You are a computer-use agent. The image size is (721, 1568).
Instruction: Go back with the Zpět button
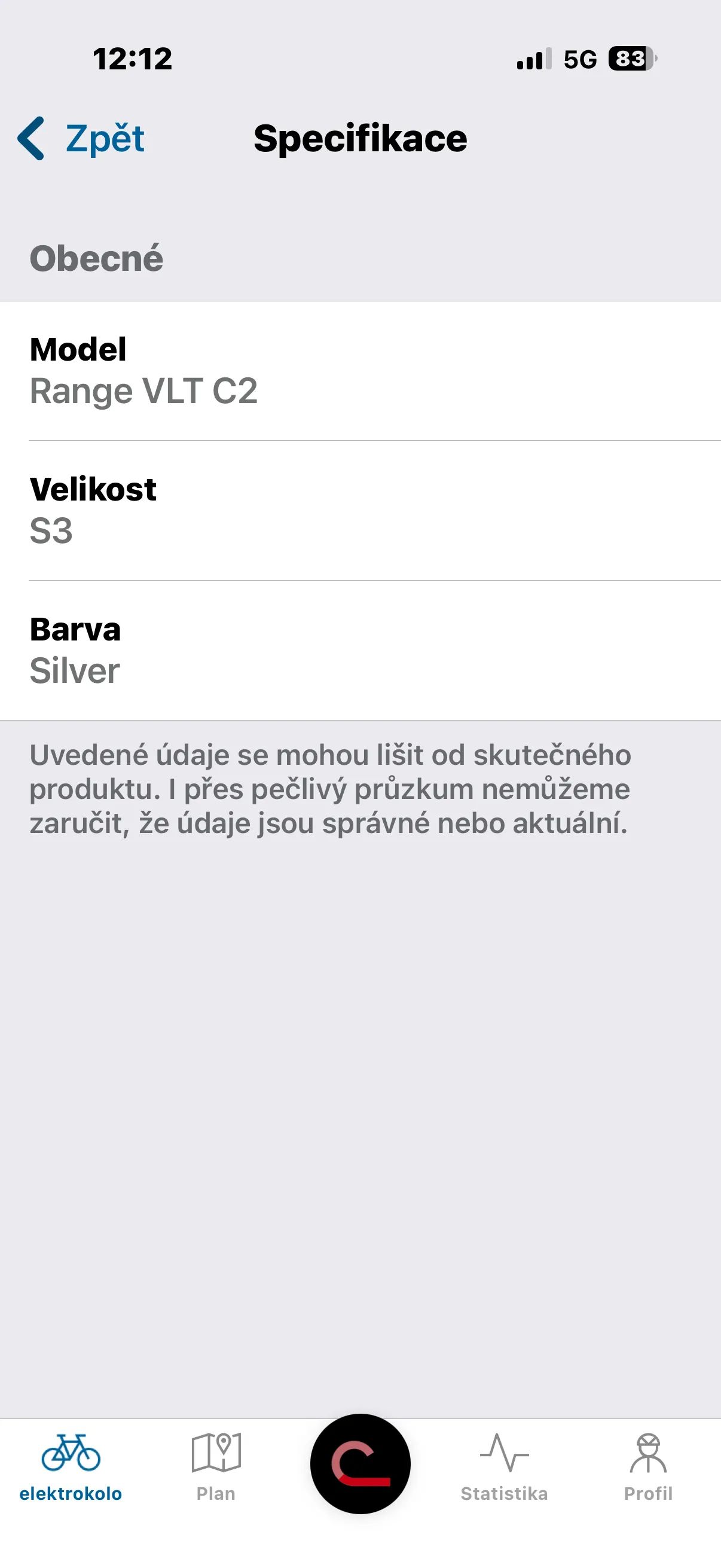[x=82, y=138]
